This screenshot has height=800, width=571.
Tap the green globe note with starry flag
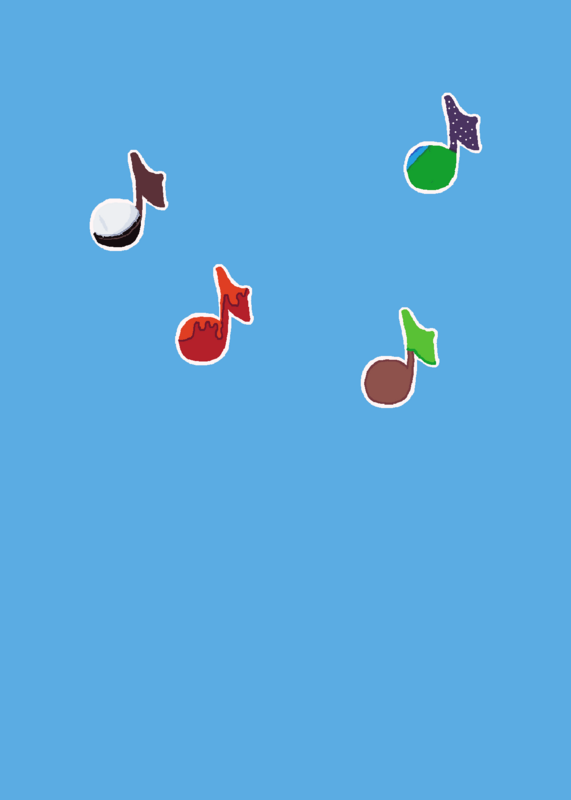point(442,143)
